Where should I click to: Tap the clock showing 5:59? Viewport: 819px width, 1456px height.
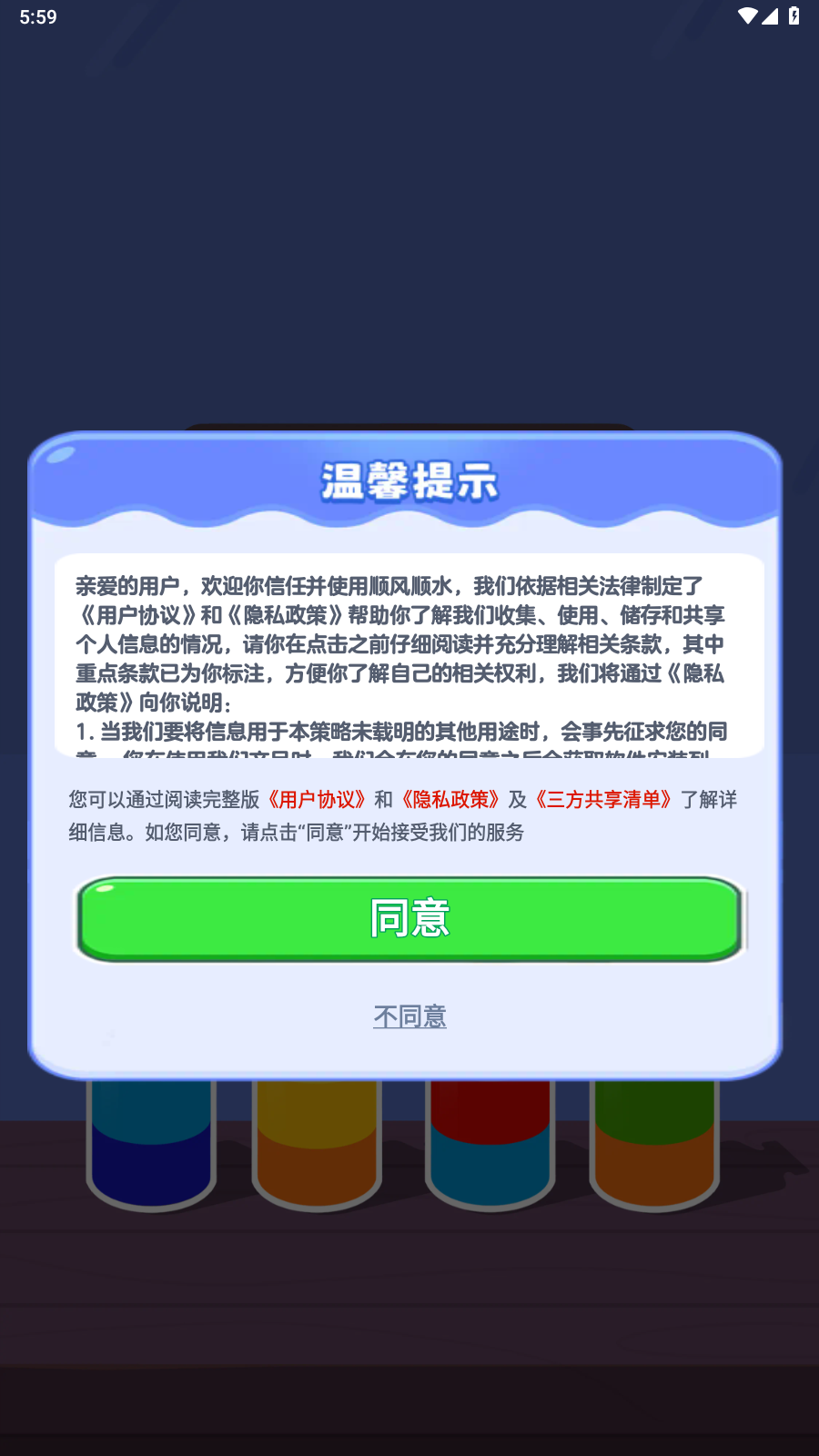pyautogui.click(x=38, y=15)
